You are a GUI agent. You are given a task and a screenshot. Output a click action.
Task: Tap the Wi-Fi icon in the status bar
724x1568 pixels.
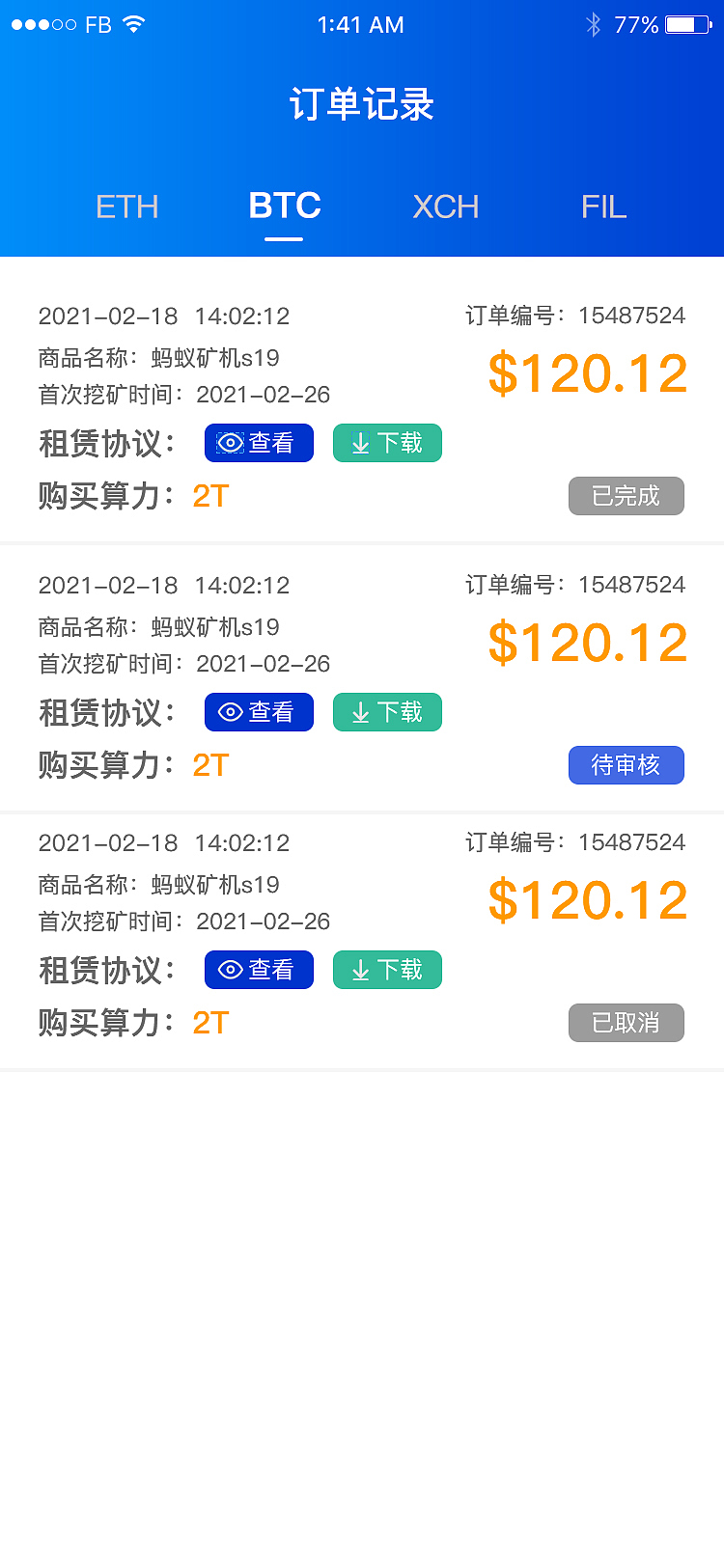pos(134,24)
